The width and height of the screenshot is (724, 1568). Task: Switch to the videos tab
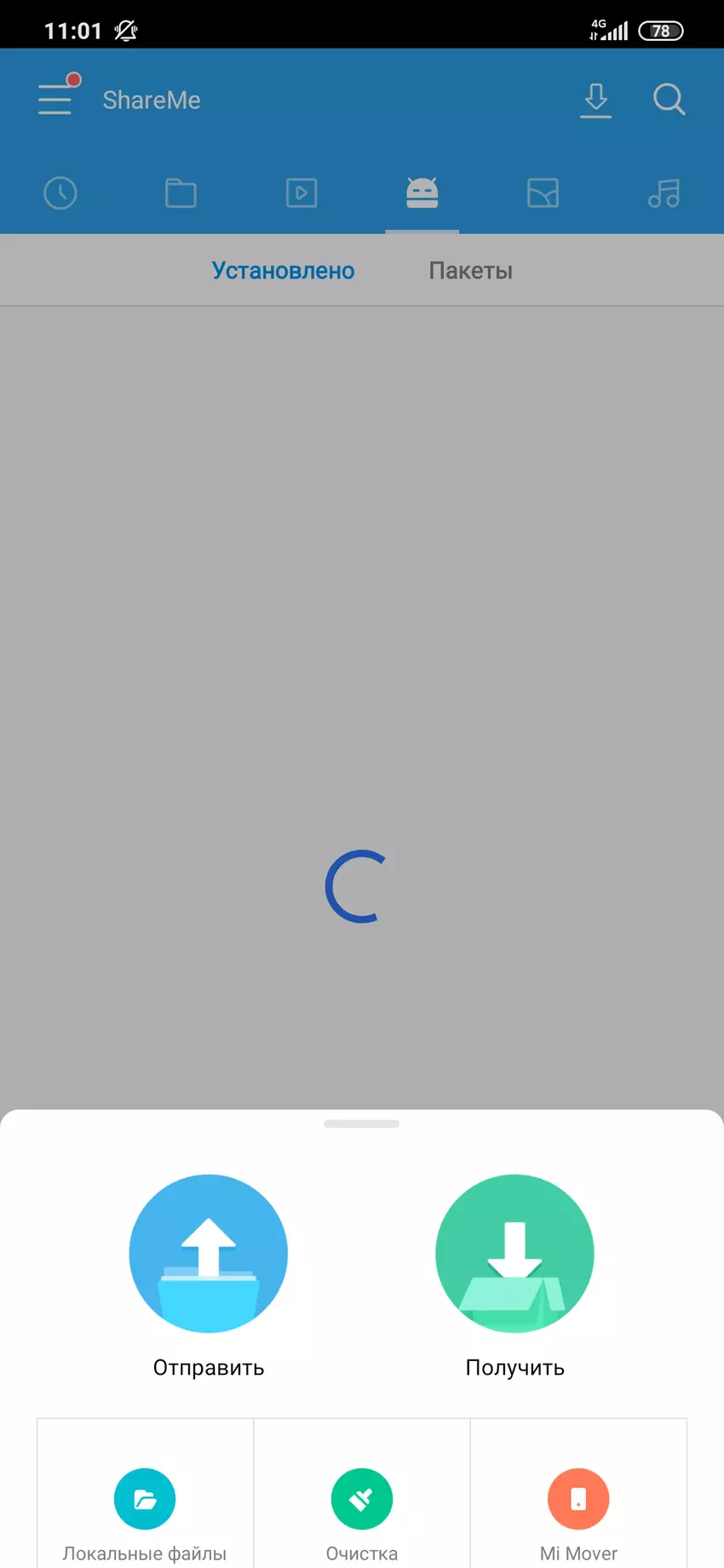tap(302, 193)
